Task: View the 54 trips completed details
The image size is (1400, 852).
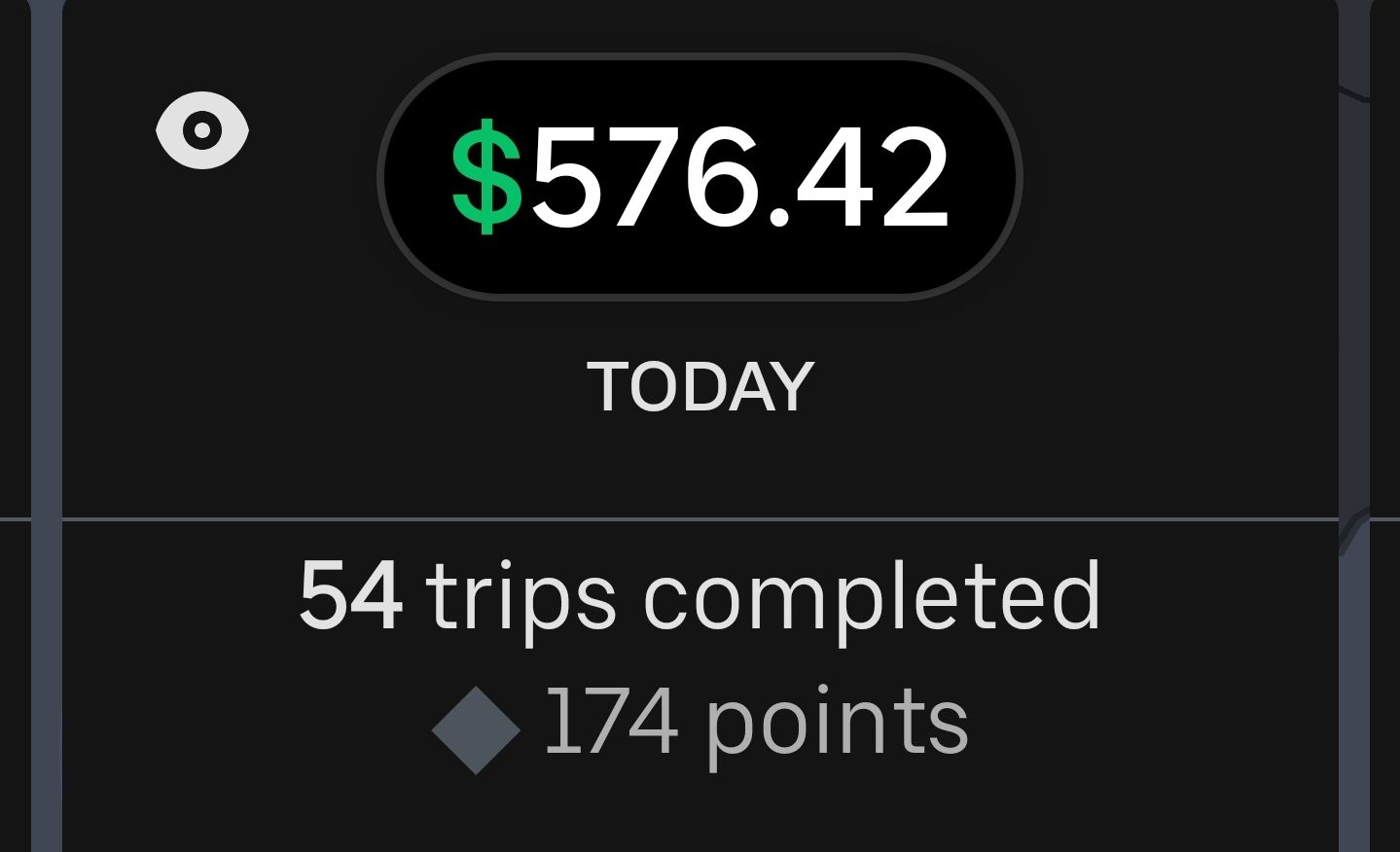Action: 699,595
